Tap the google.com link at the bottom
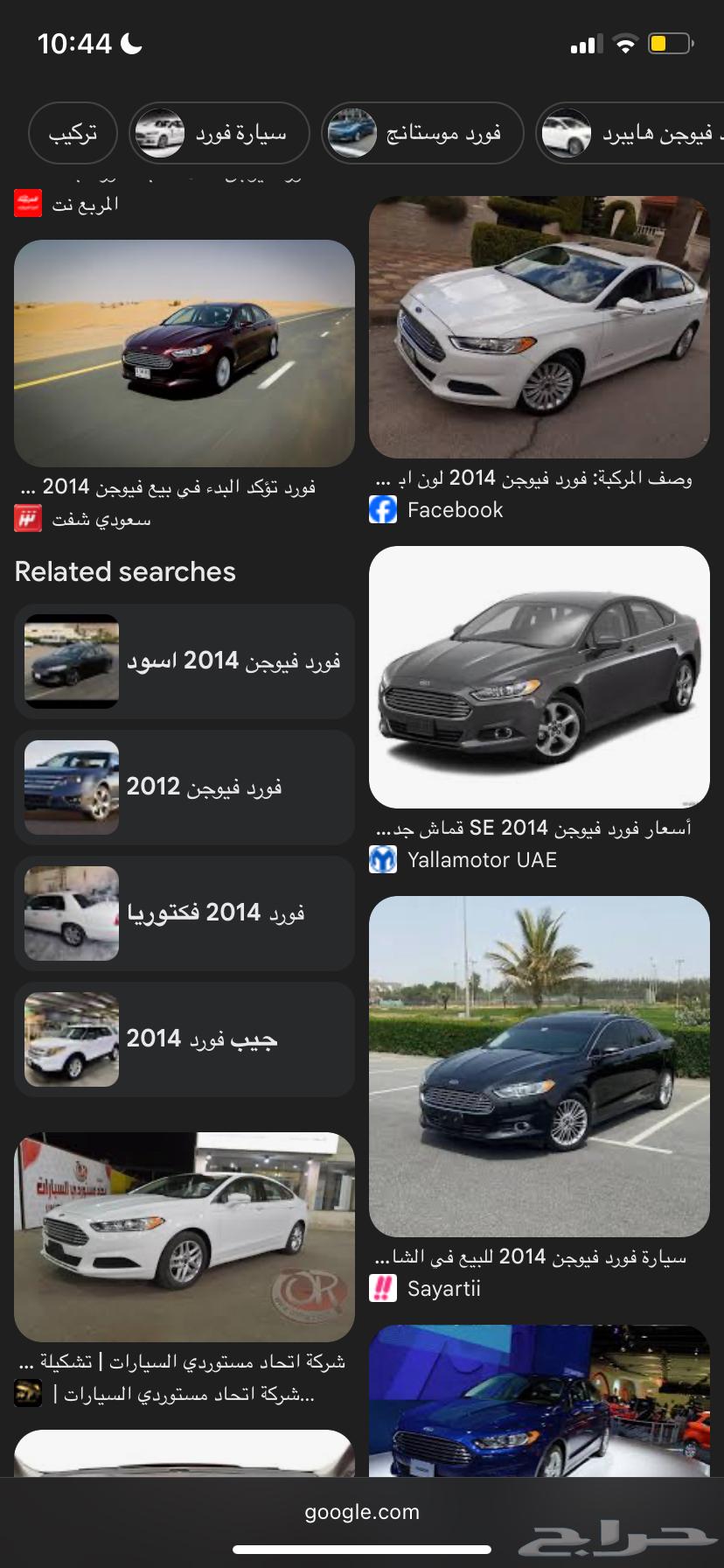 click(362, 1512)
